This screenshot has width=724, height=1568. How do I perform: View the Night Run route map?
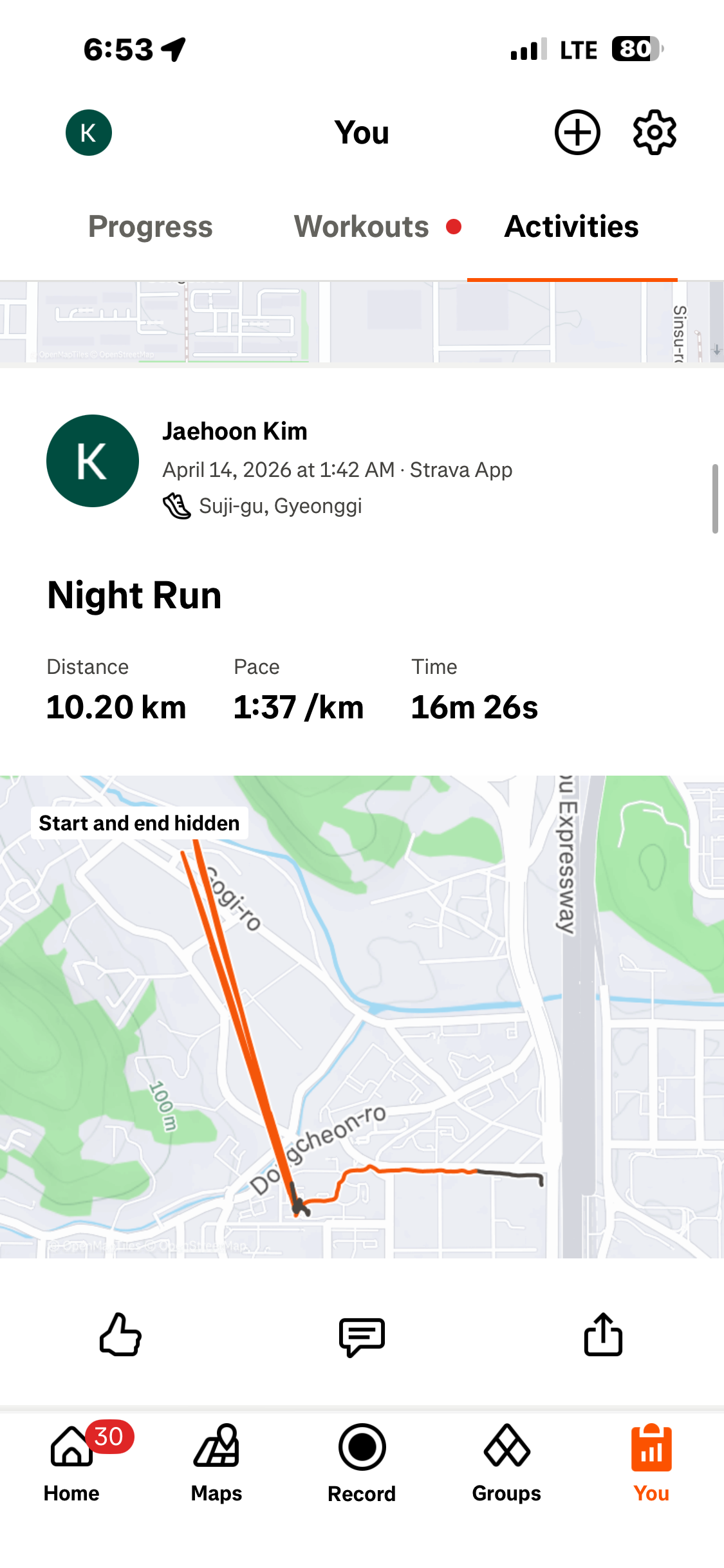tap(362, 1017)
